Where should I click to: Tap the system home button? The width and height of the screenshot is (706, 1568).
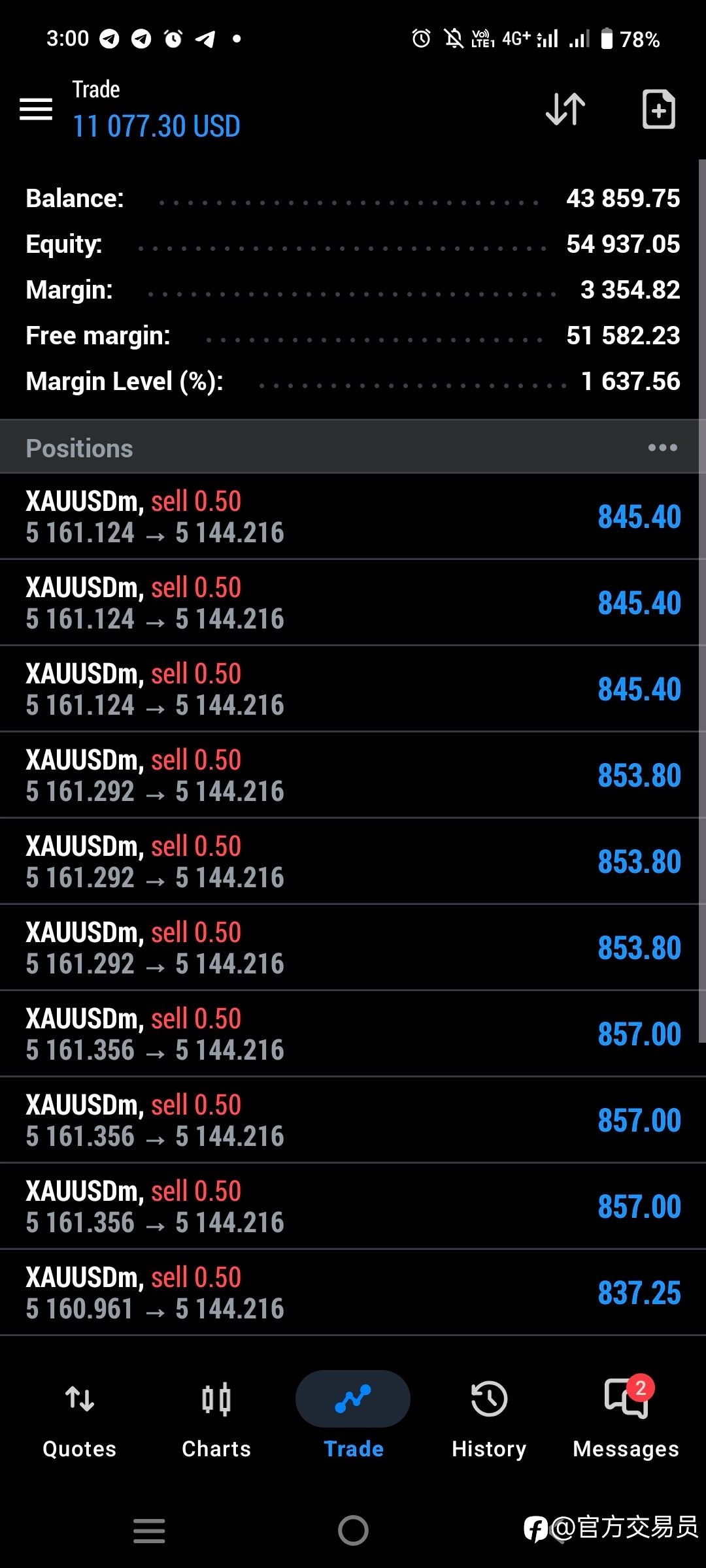[x=353, y=1529]
